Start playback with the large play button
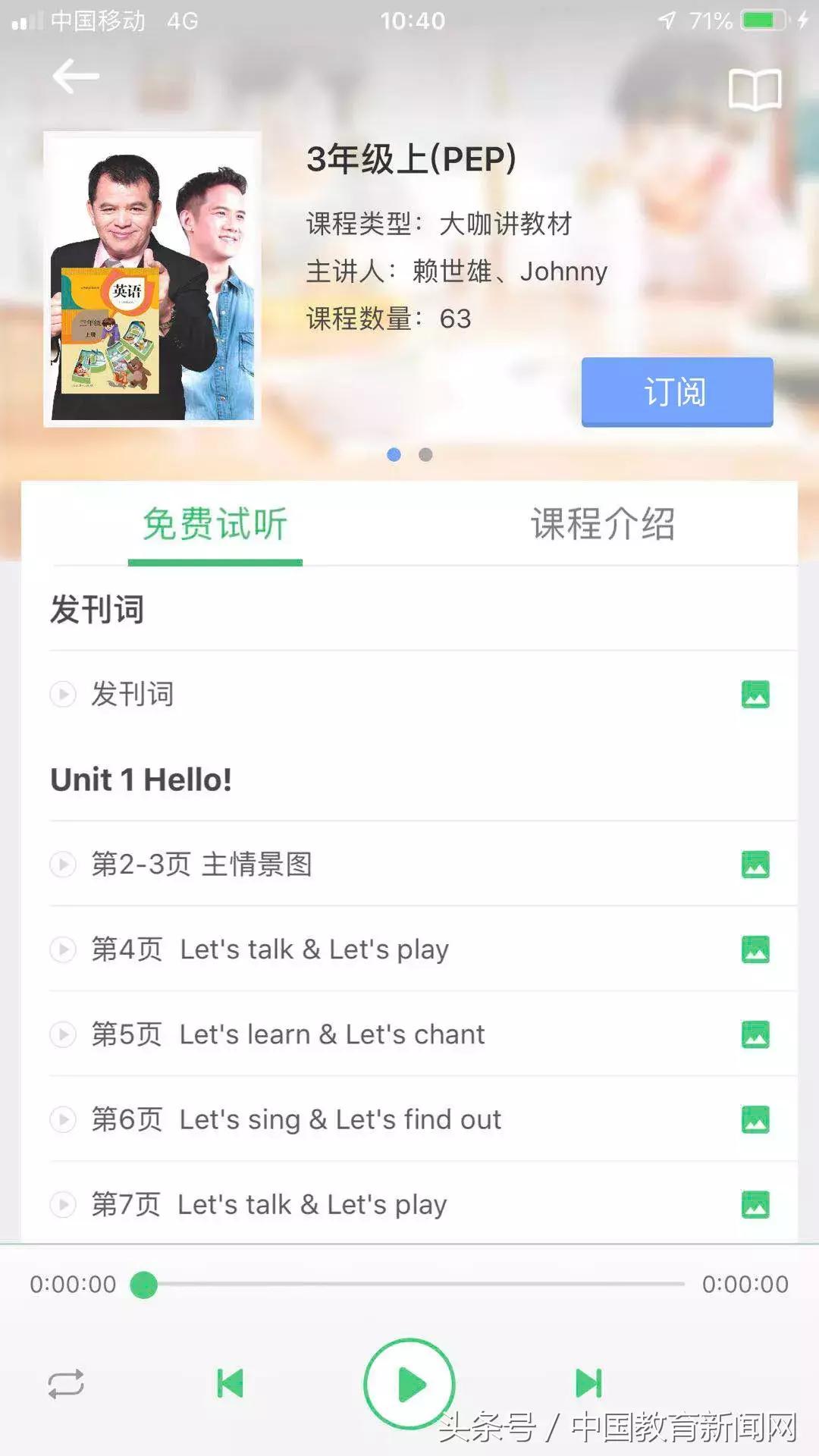 (x=409, y=1384)
